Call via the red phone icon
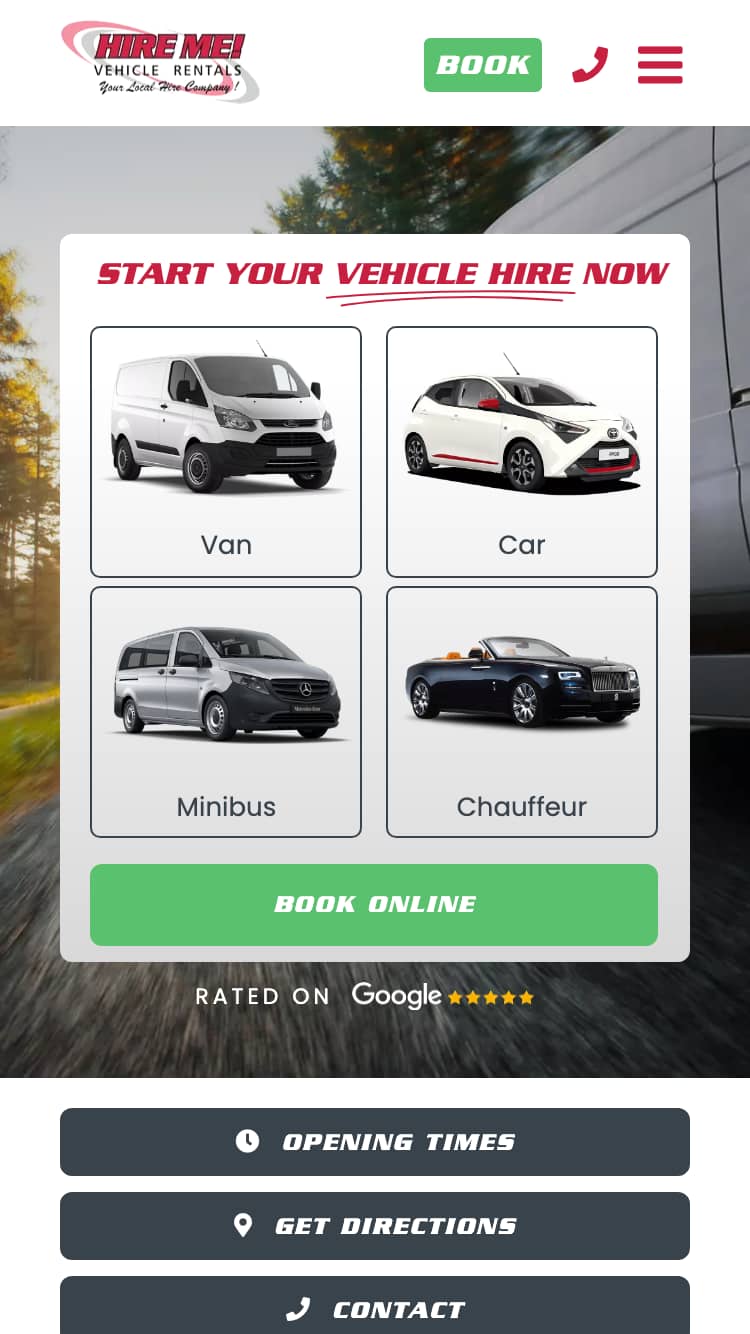Viewport: 750px width, 1334px height. 590,65
